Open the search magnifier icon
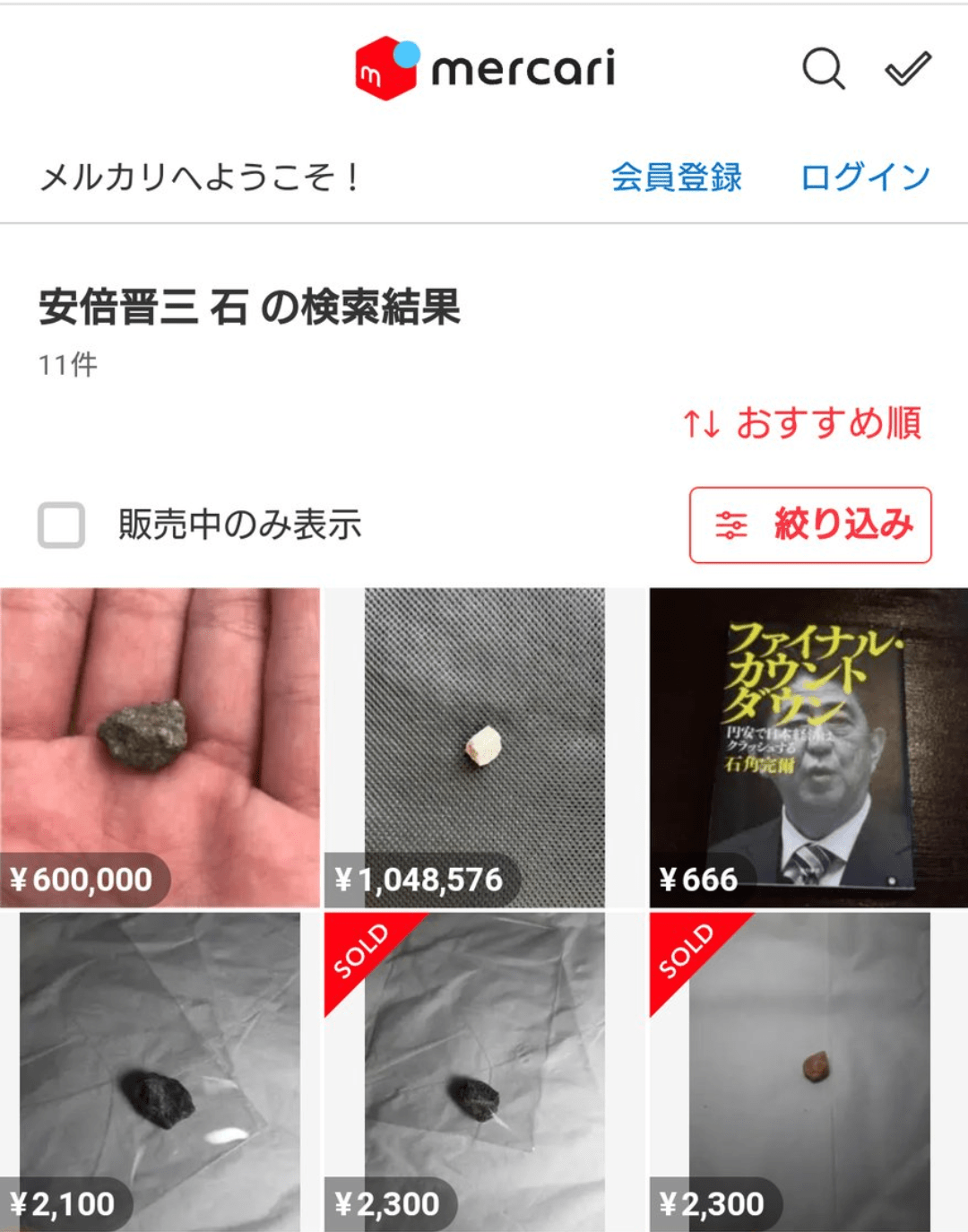 [823, 69]
